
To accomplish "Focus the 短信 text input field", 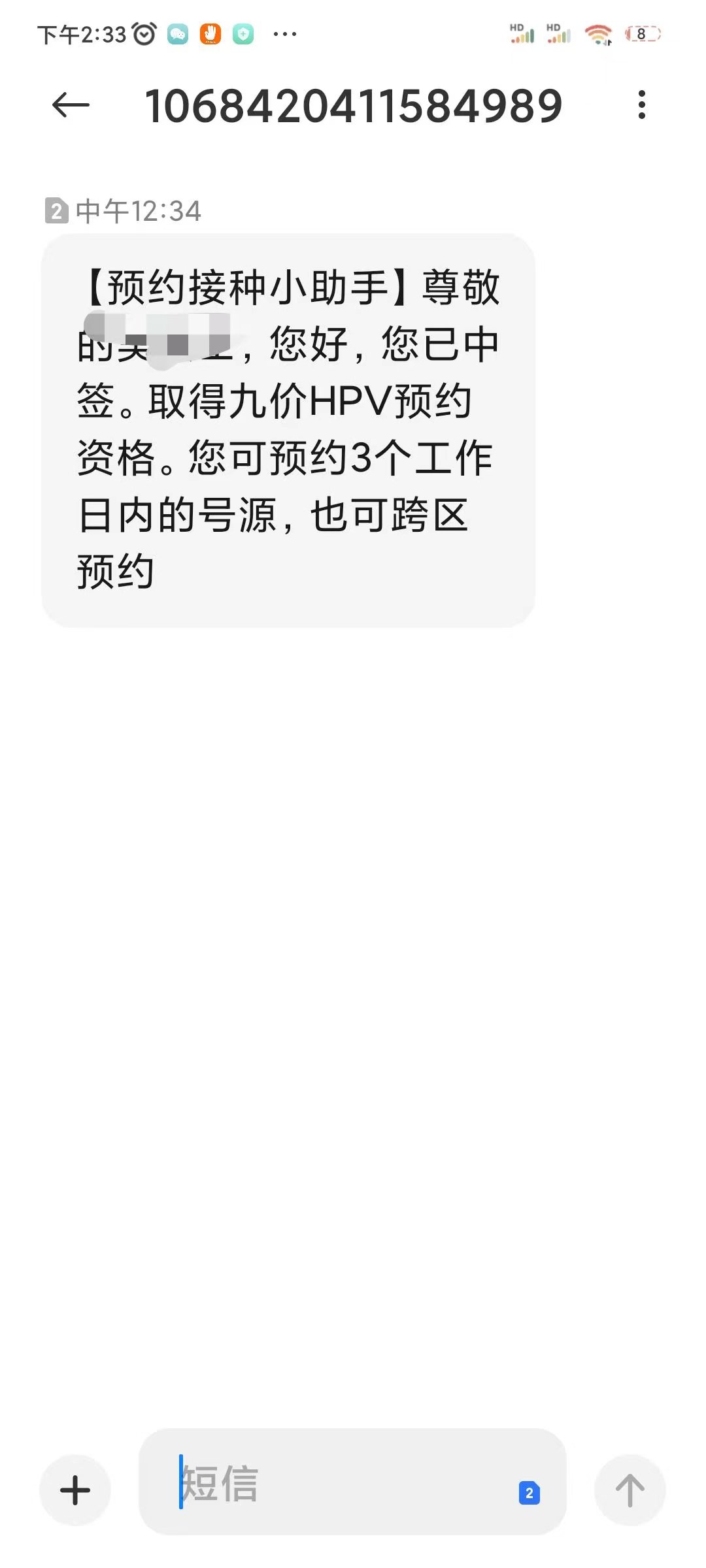I will click(327, 1484).
